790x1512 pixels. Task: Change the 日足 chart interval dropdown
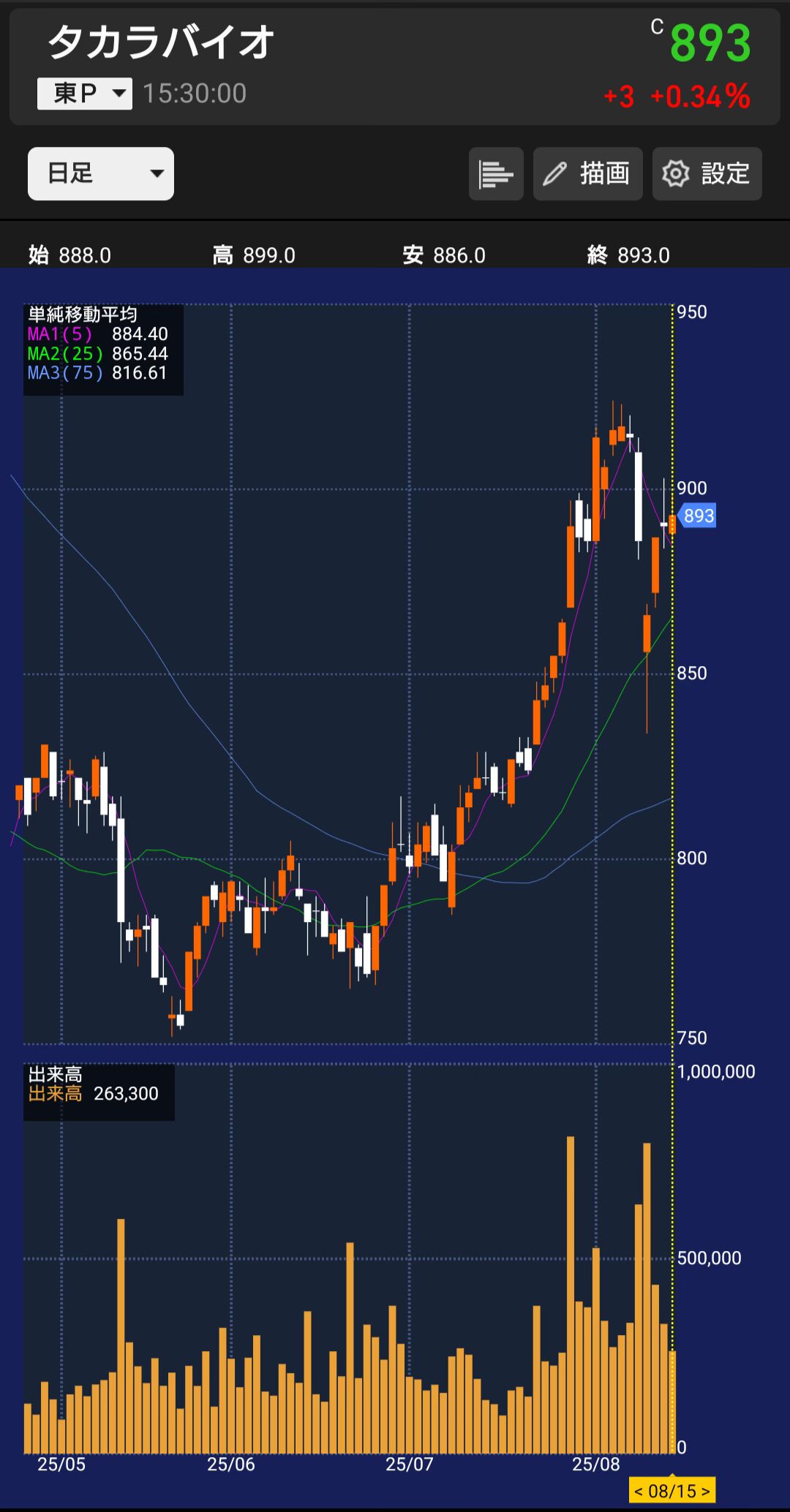point(101,173)
